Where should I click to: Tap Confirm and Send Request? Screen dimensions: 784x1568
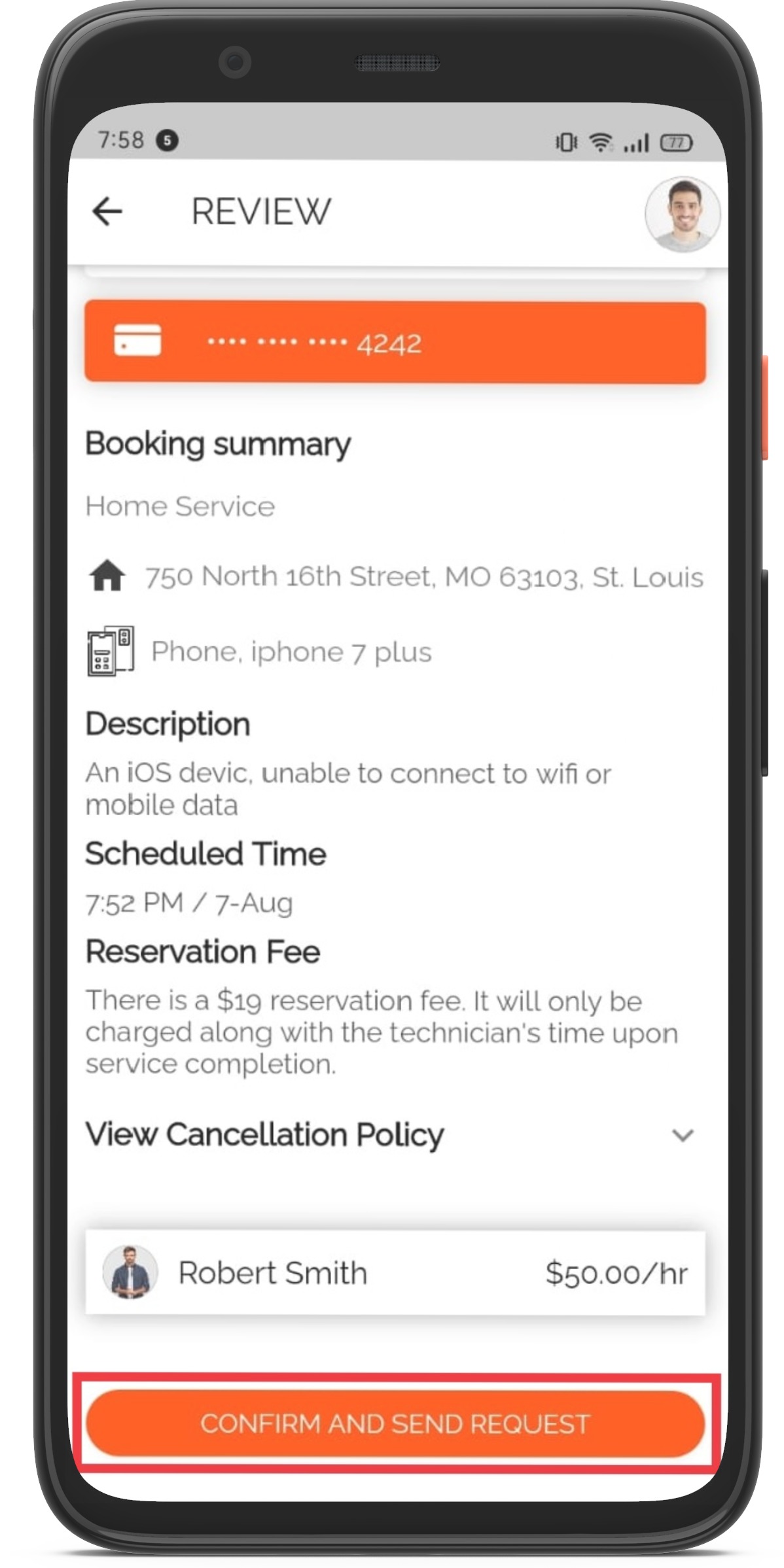(395, 1423)
